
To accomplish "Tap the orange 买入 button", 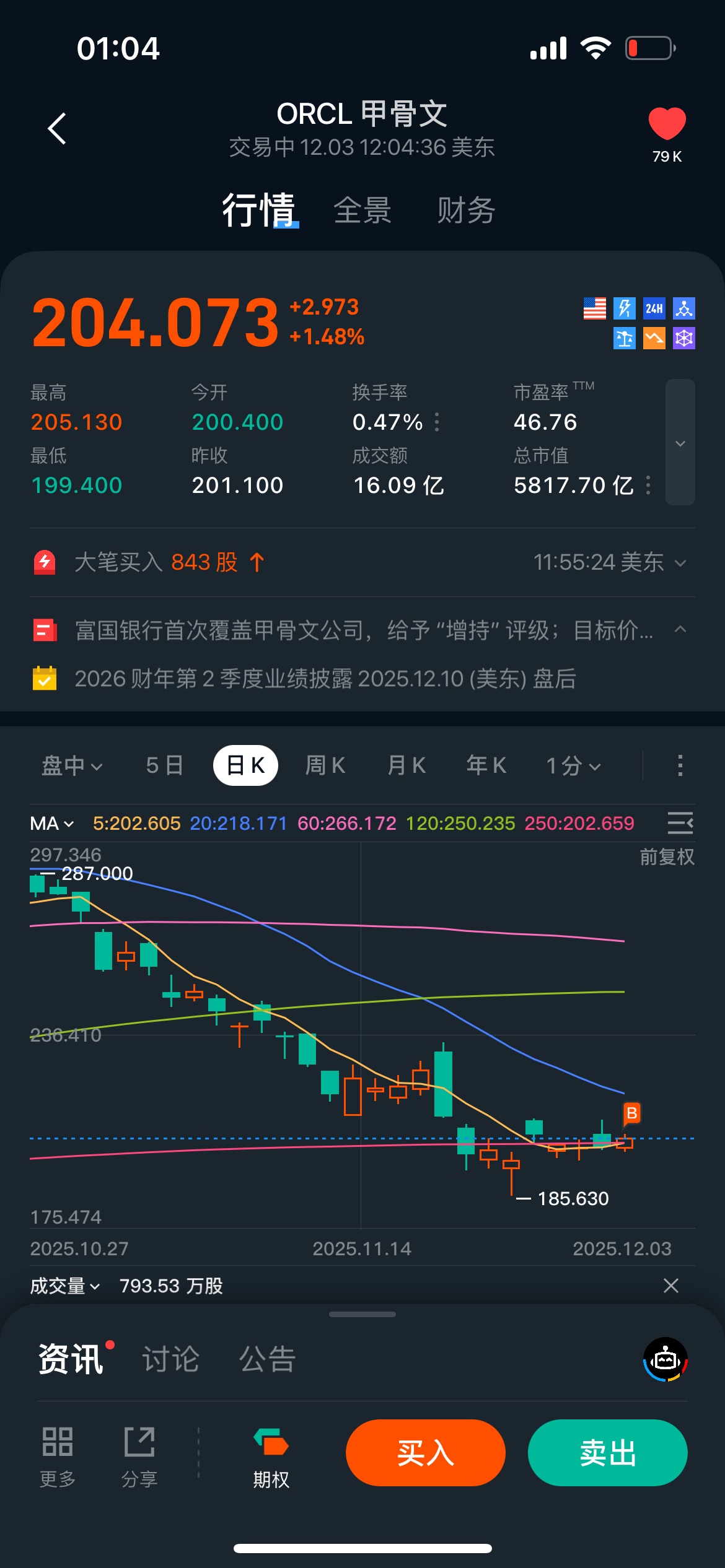I will click(x=426, y=1452).
